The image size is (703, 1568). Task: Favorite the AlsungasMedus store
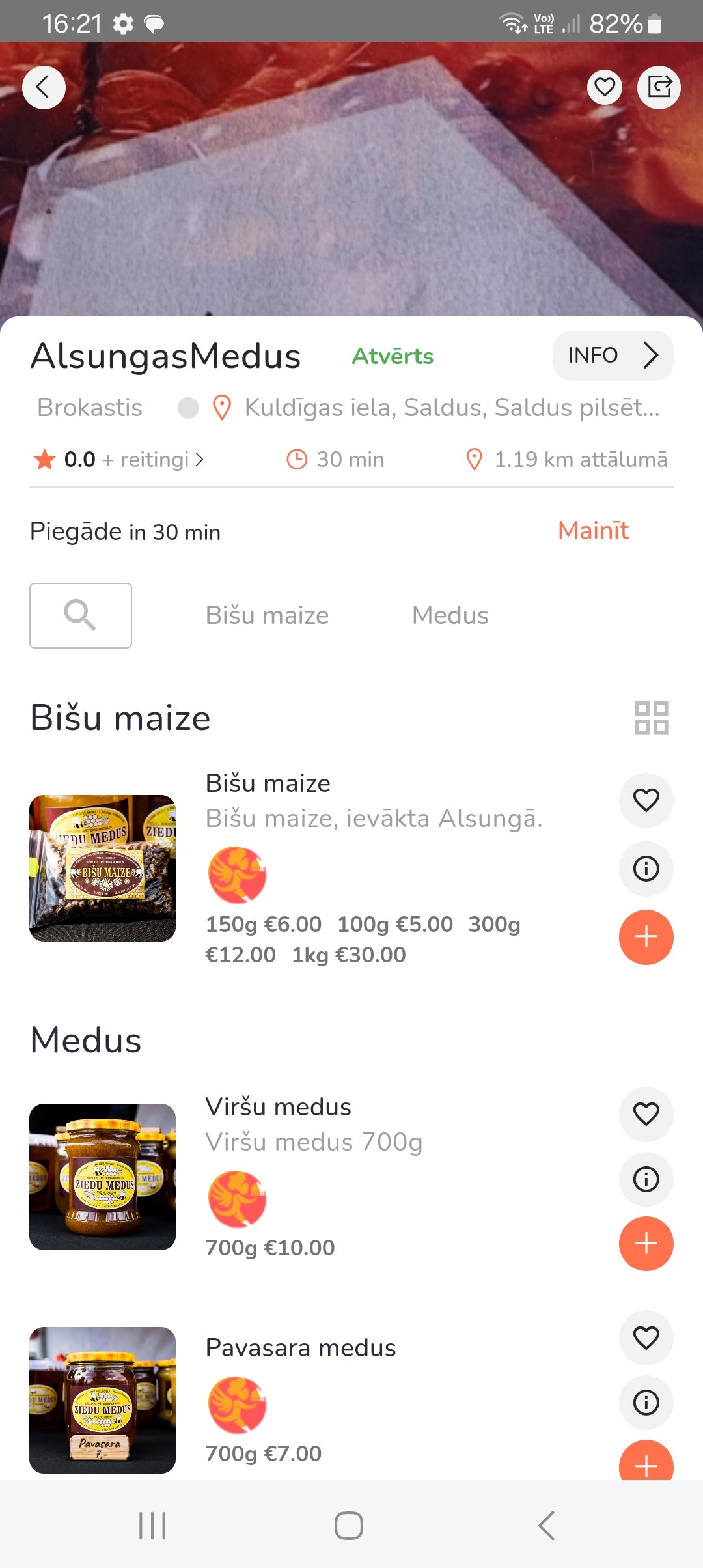(x=605, y=87)
